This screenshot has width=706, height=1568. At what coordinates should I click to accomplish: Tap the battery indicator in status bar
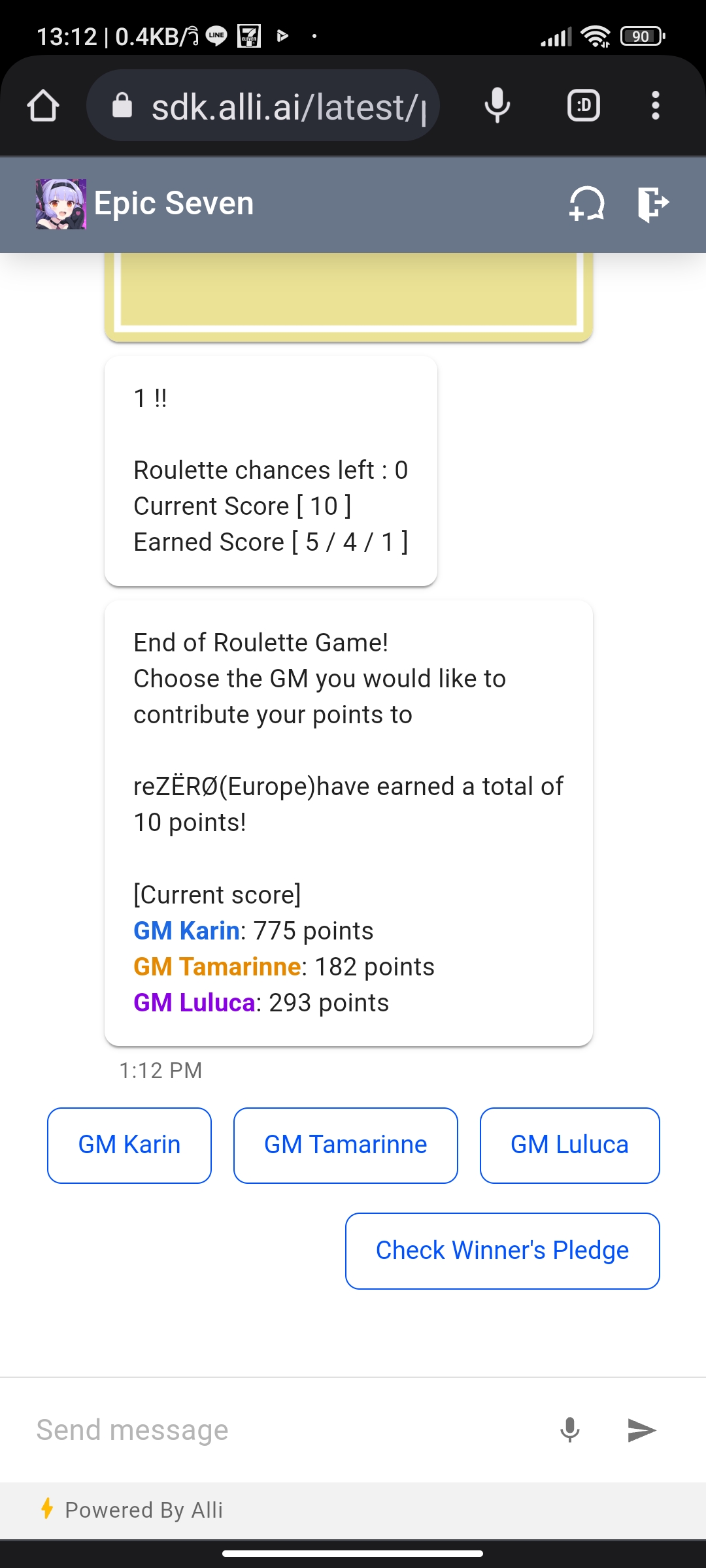(x=641, y=36)
